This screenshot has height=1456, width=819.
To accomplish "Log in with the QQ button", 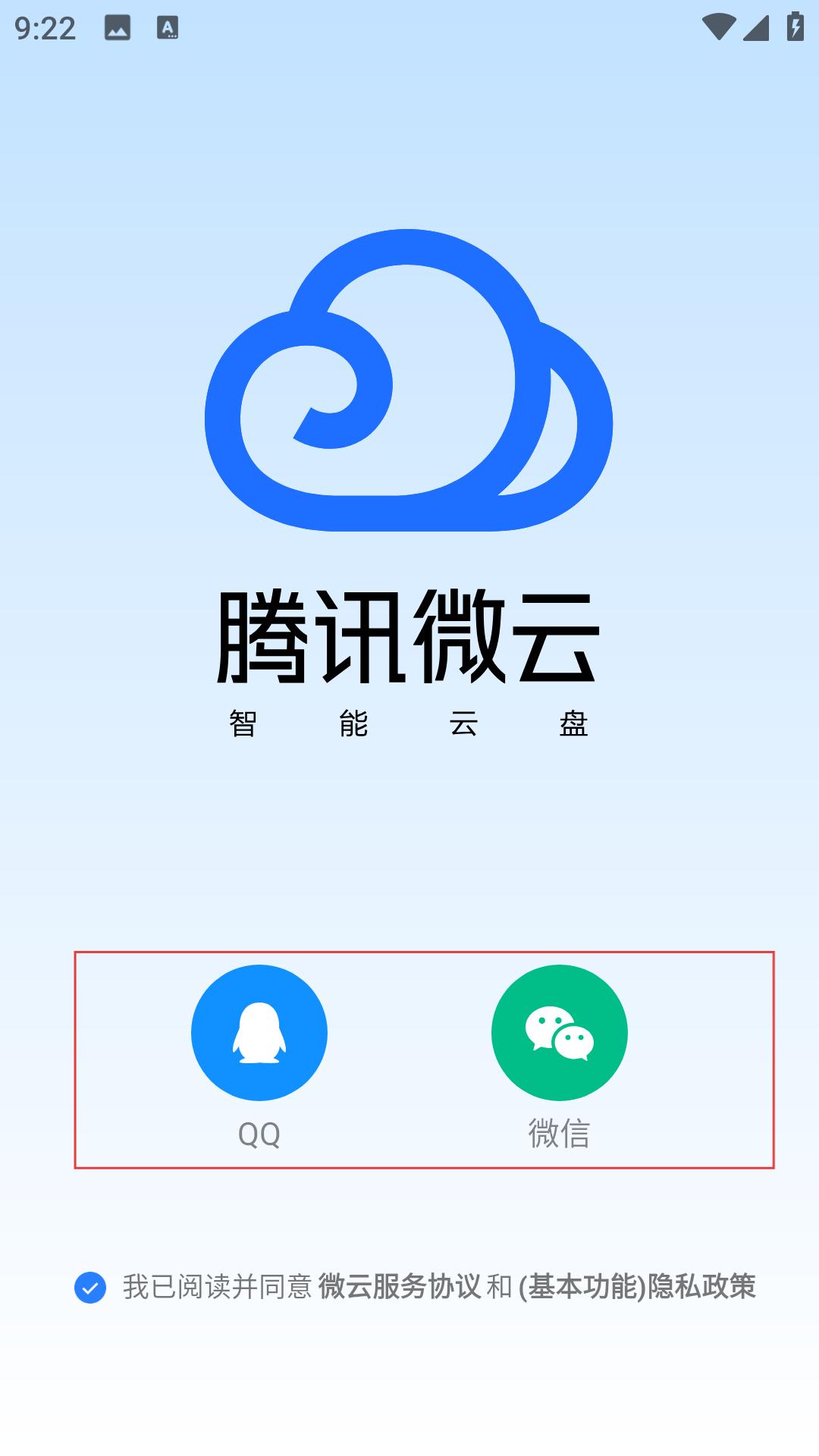I will coord(259,1032).
